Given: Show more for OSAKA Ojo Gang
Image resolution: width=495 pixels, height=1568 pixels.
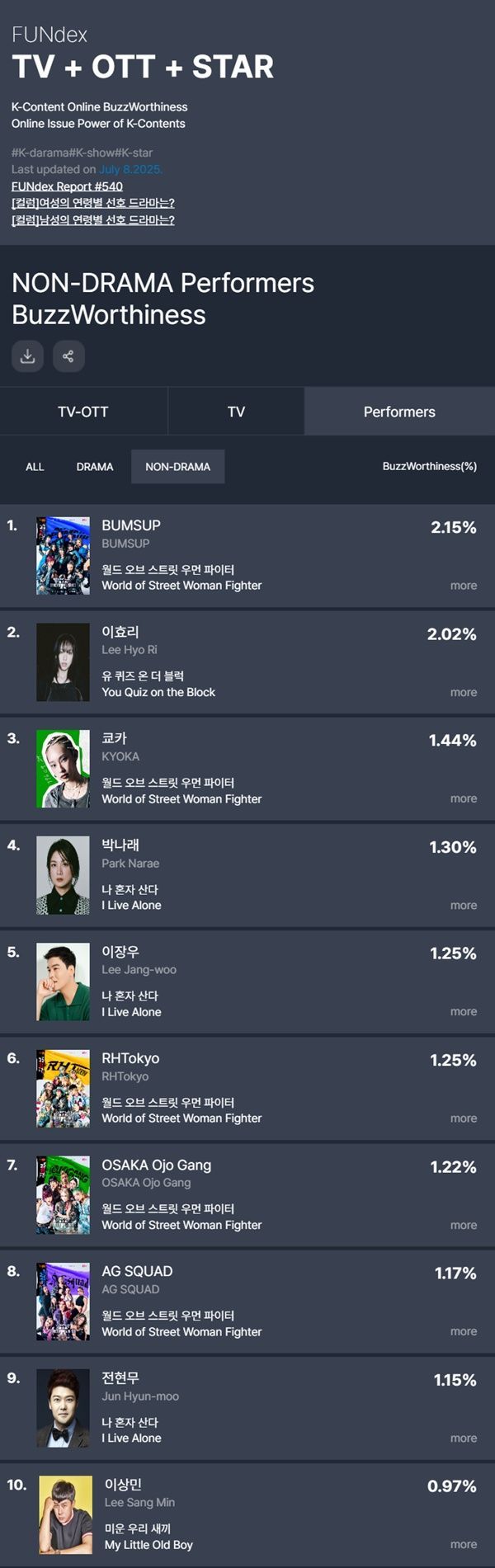Looking at the screenshot, I should (463, 1225).
